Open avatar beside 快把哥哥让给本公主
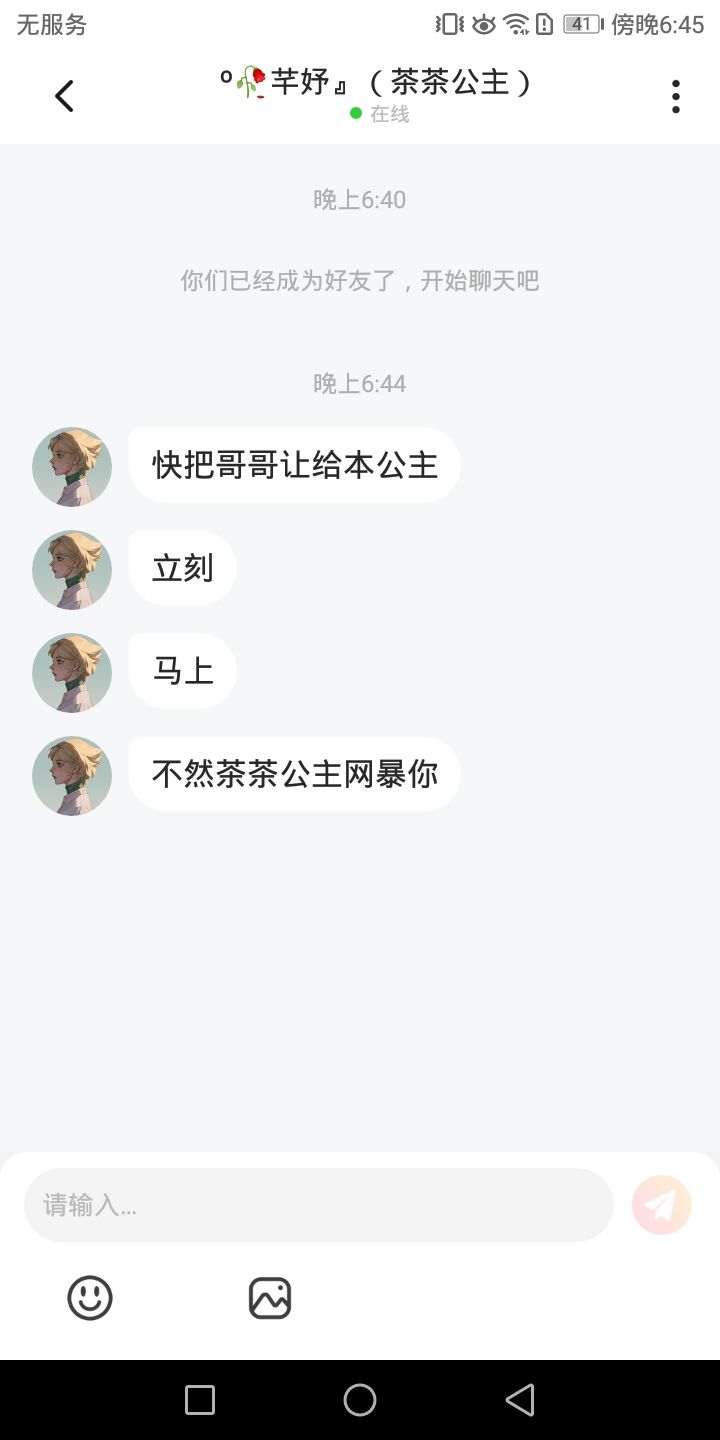 pyautogui.click(x=72, y=466)
